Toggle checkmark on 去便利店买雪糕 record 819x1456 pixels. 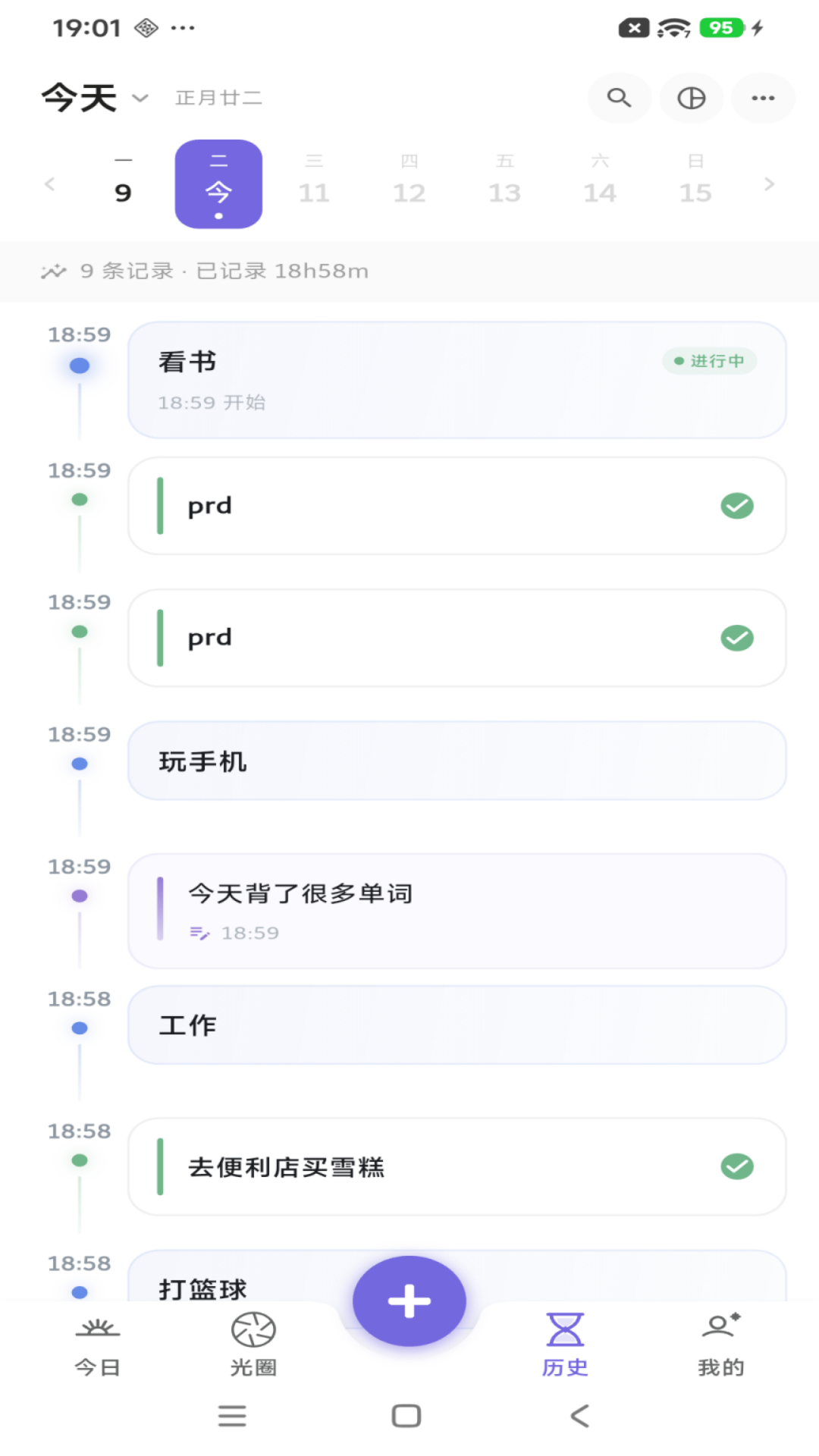pyautogui.click(x=736, y=1167)
